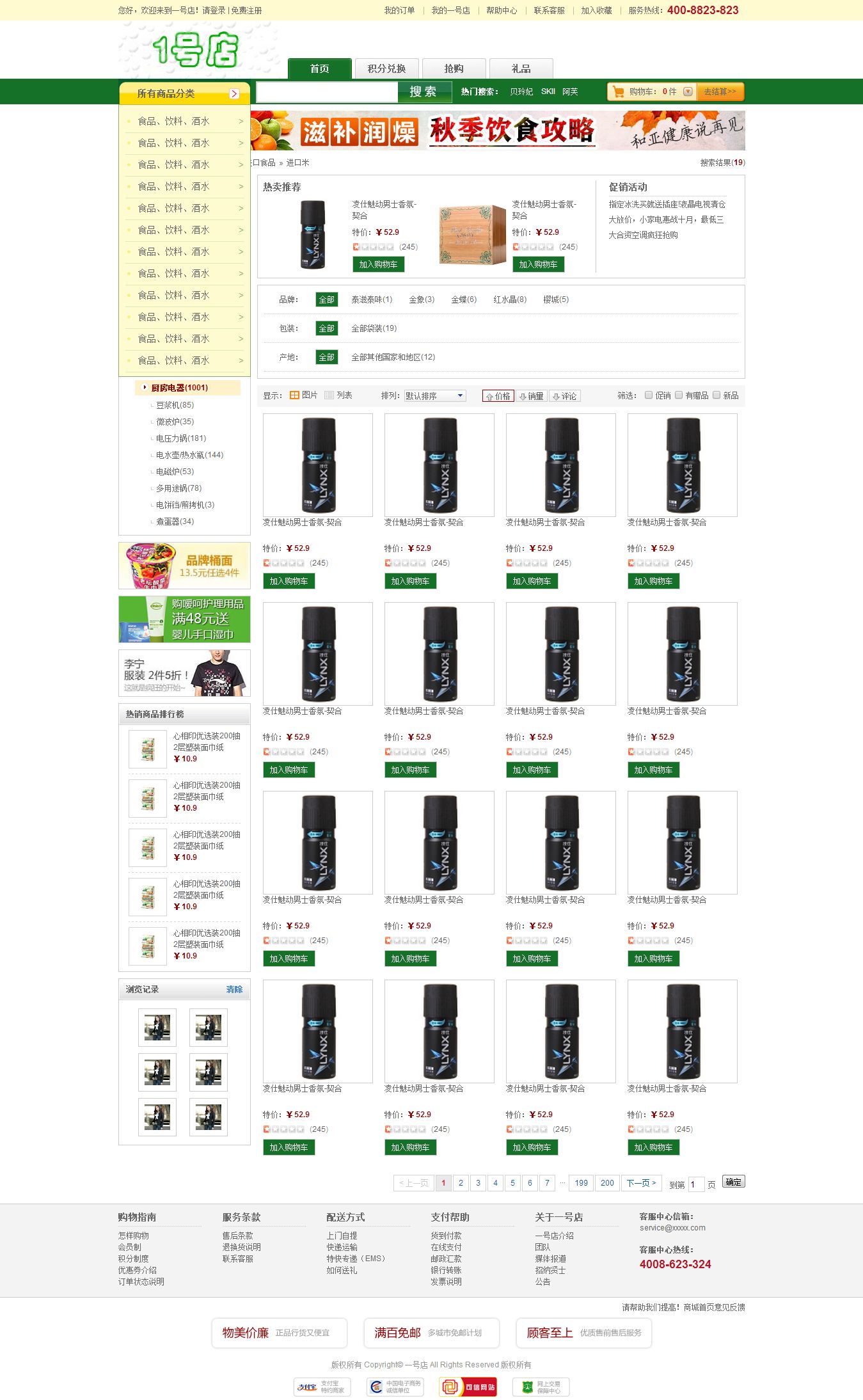Open 我的订单 link
863x1400 pixels.
[399, 10]
